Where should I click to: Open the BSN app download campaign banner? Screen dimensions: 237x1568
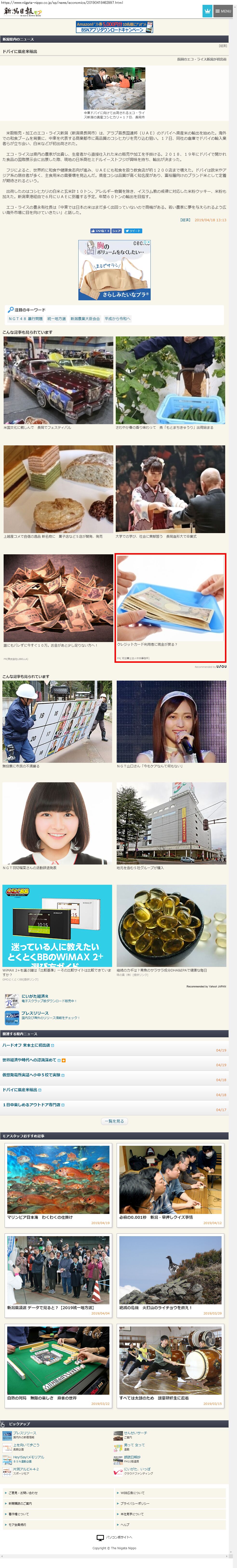115,27
